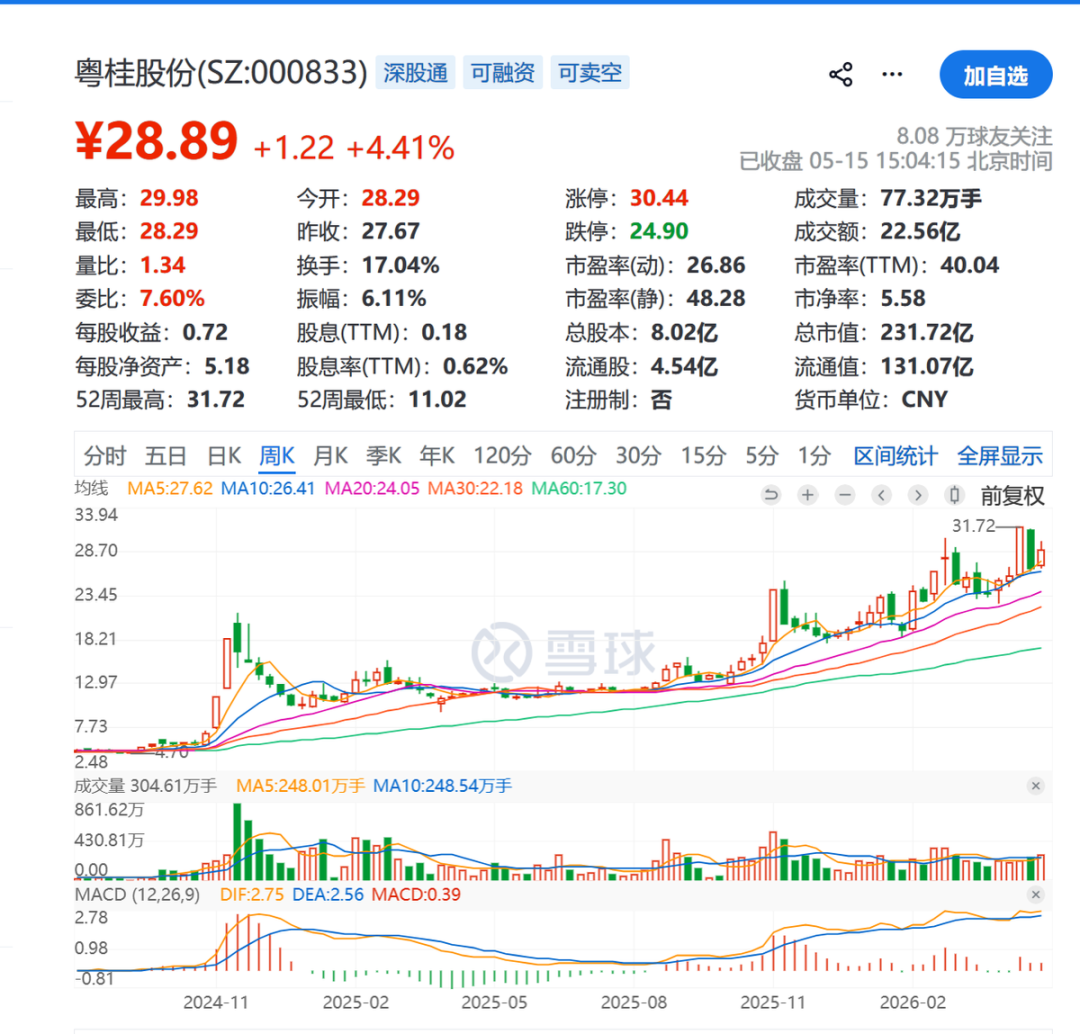Close the 成交量 volume panel
The width and height of the screenshot is (1080, 1034).
click(1035, 786)
